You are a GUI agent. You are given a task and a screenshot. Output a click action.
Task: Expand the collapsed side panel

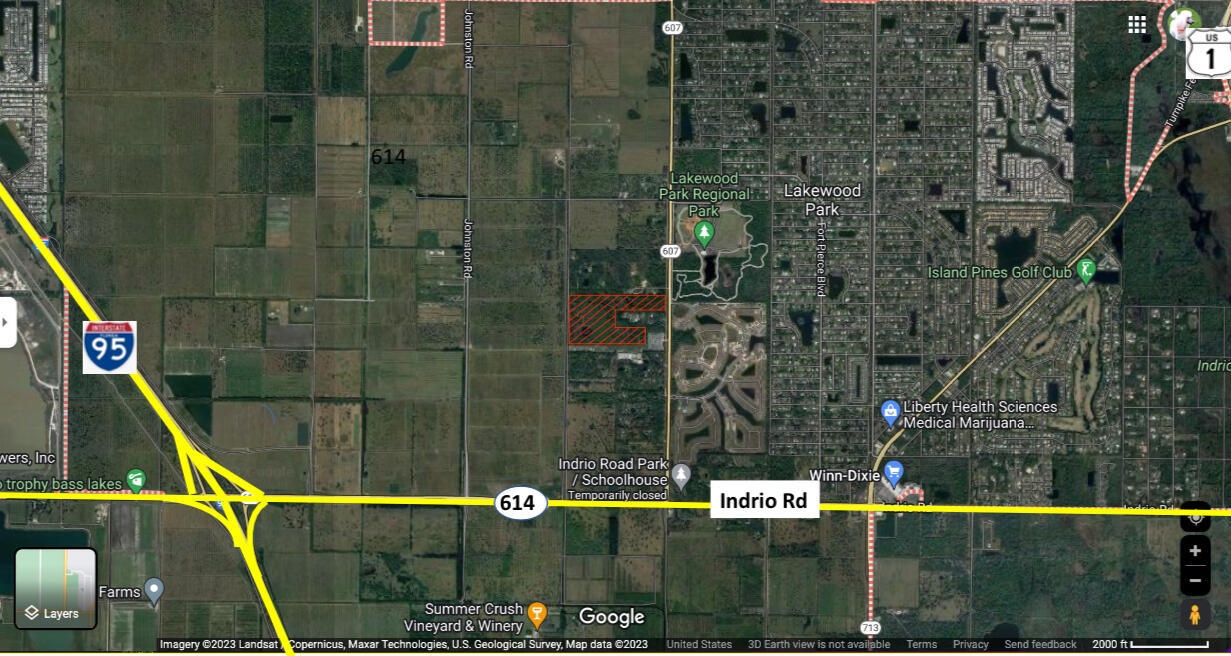[x=7, y=322]
